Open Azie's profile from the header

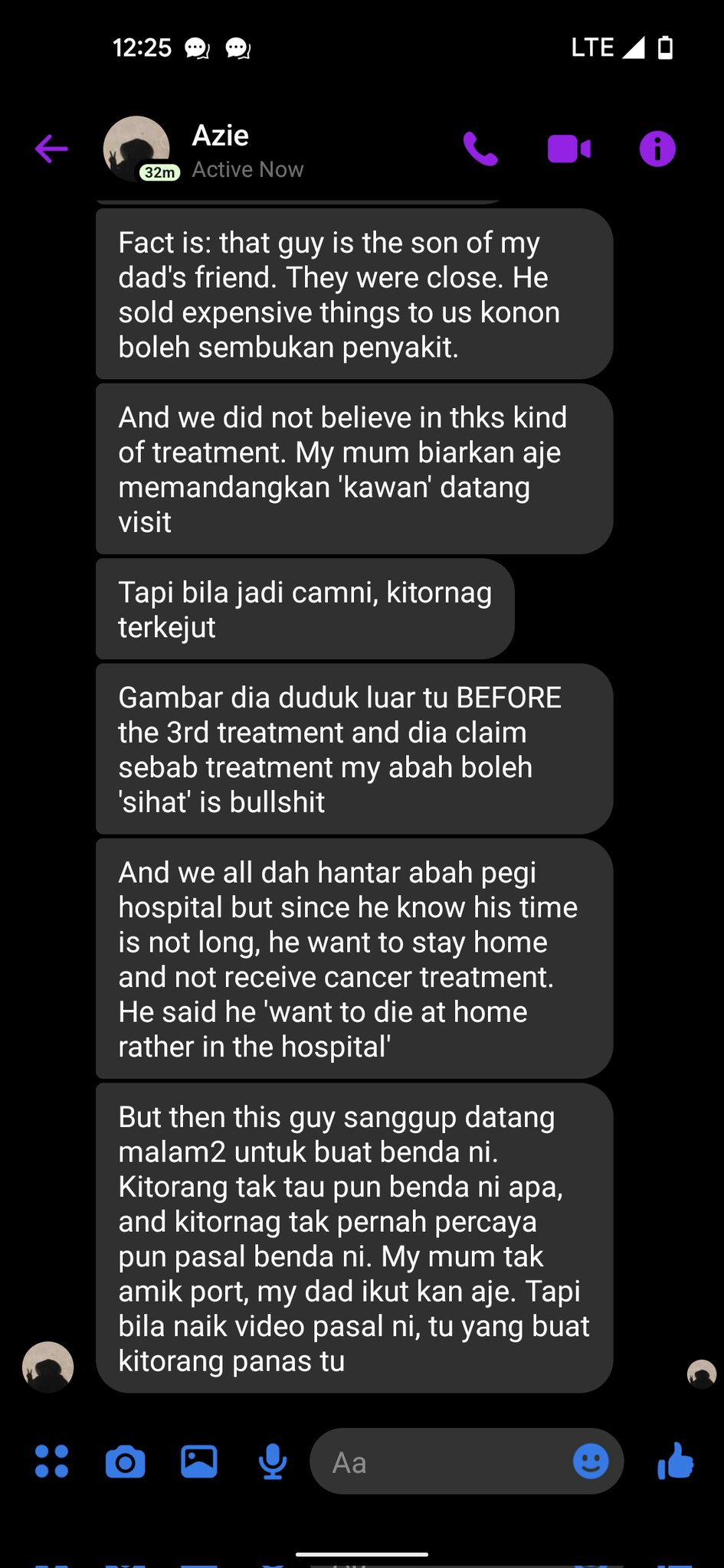click(x=220, y=149)
